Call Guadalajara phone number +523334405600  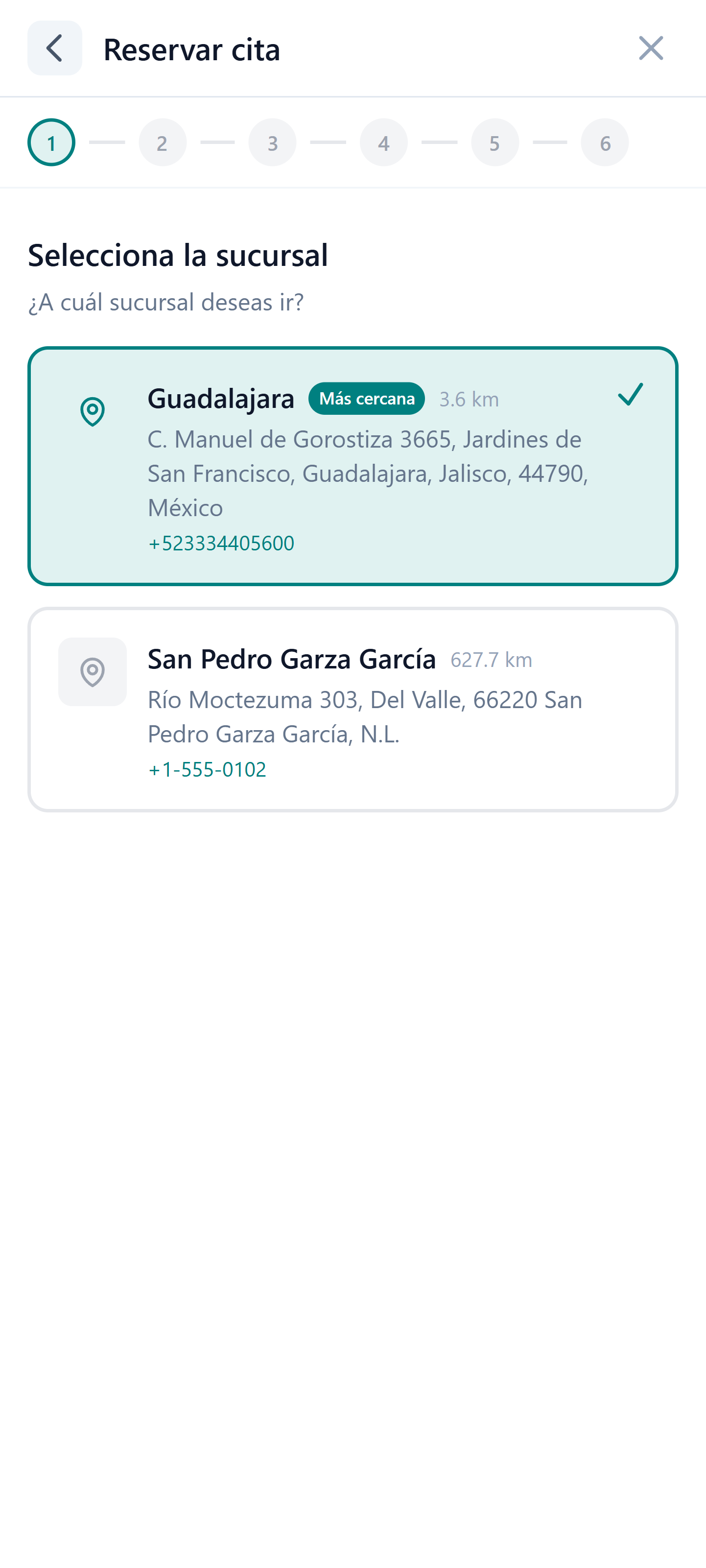click(x=221, y=543)
